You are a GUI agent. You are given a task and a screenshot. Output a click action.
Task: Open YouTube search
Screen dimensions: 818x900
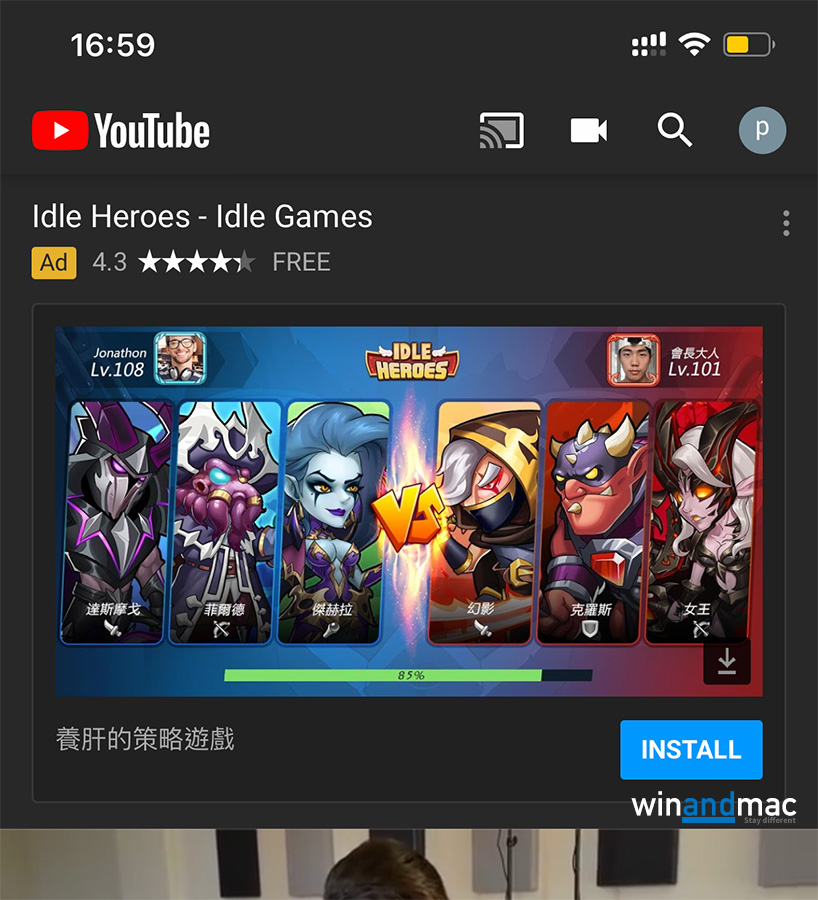675,130
